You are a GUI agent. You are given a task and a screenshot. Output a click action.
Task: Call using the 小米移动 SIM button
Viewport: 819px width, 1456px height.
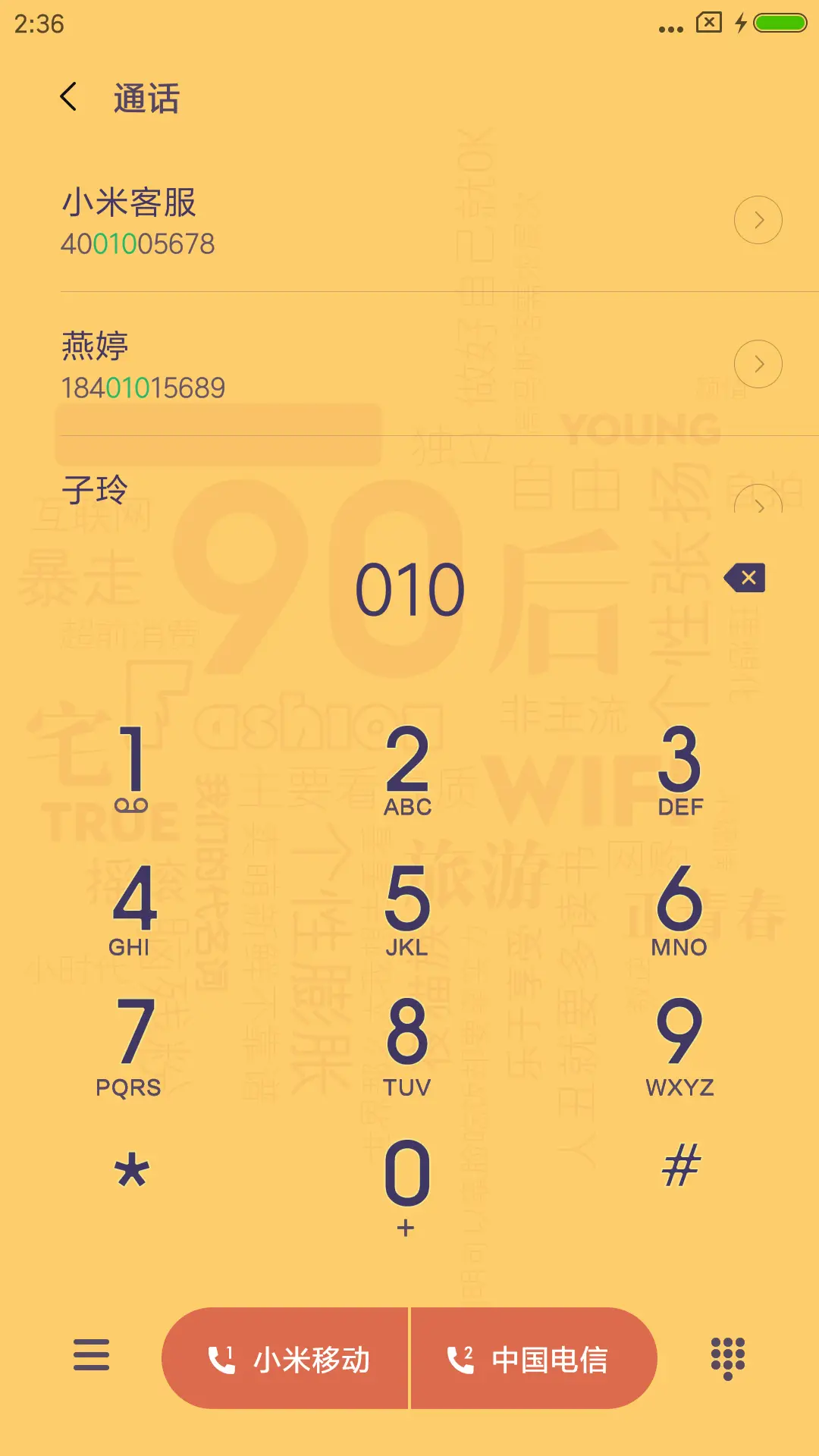click(286, 1360)
